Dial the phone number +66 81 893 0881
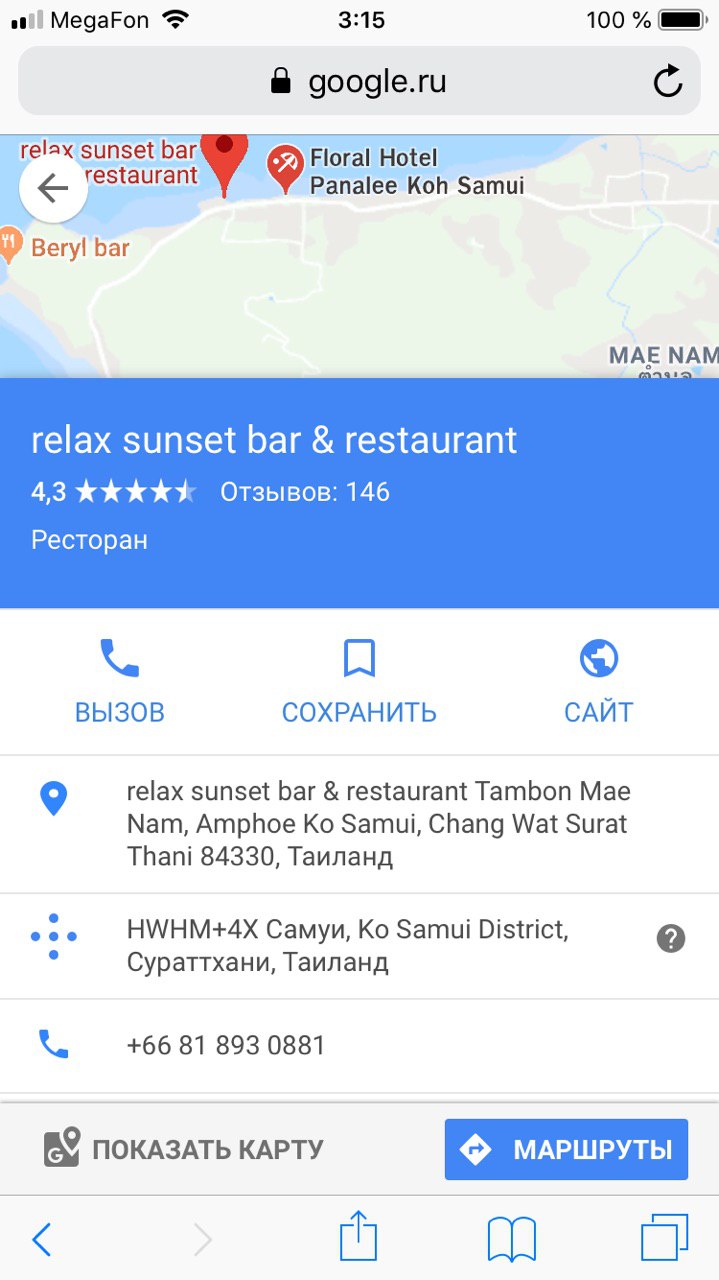Viewport: 719px width, 1280px height. [x=226, y=1046]
